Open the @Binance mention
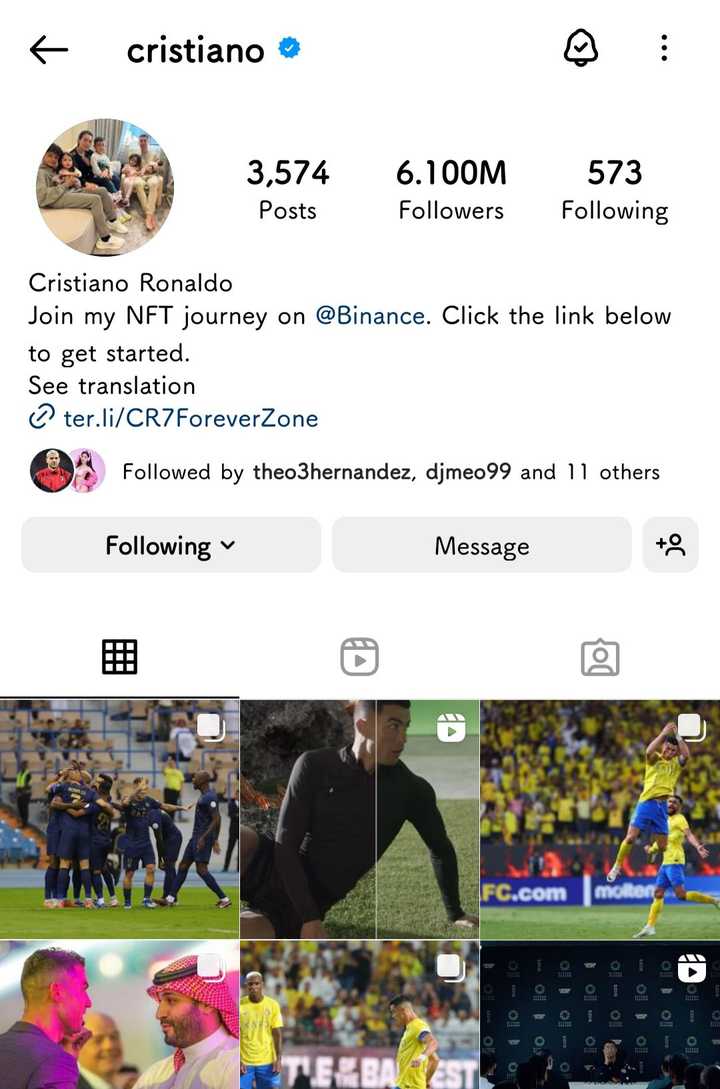 pyautogui.click(x=370, y=316)
